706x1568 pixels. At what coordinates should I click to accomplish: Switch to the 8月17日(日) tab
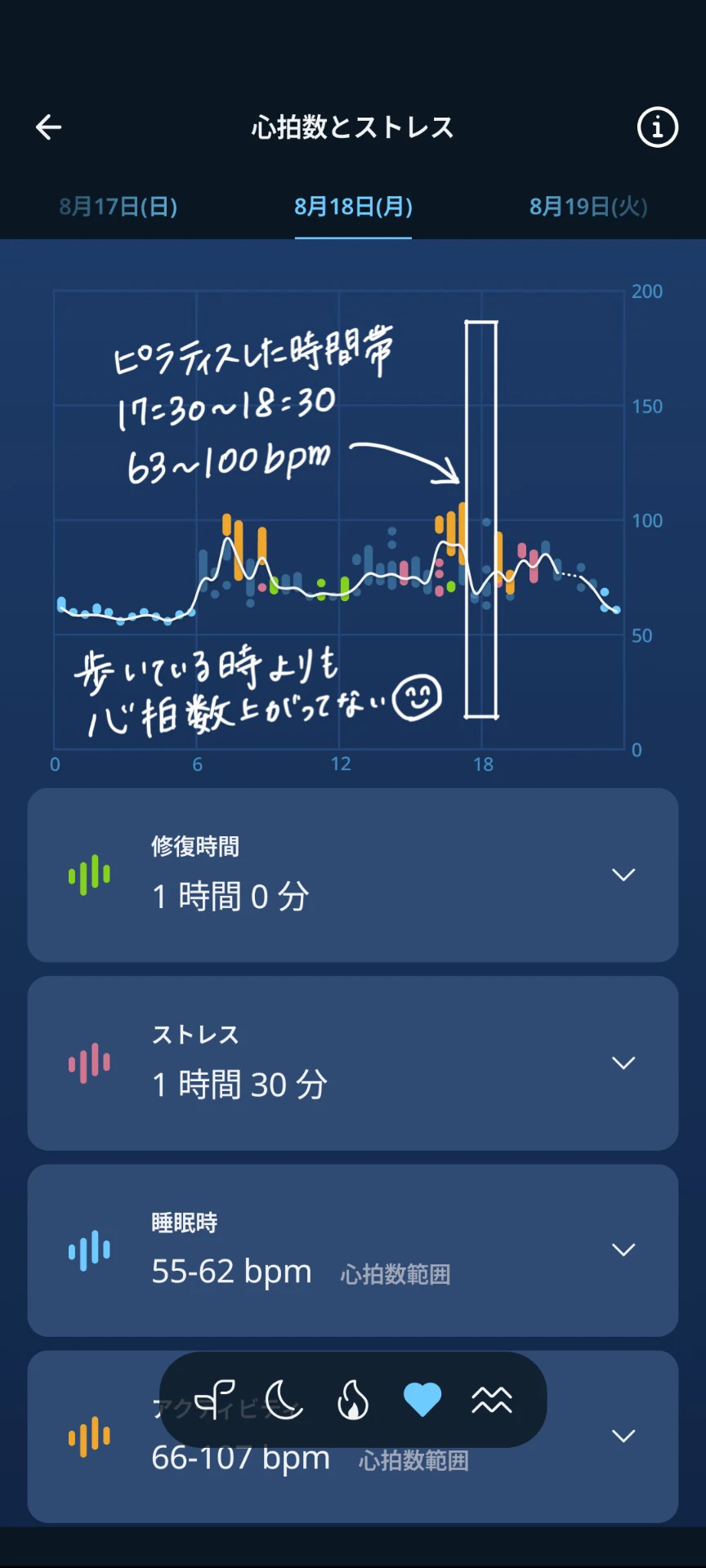118,207
